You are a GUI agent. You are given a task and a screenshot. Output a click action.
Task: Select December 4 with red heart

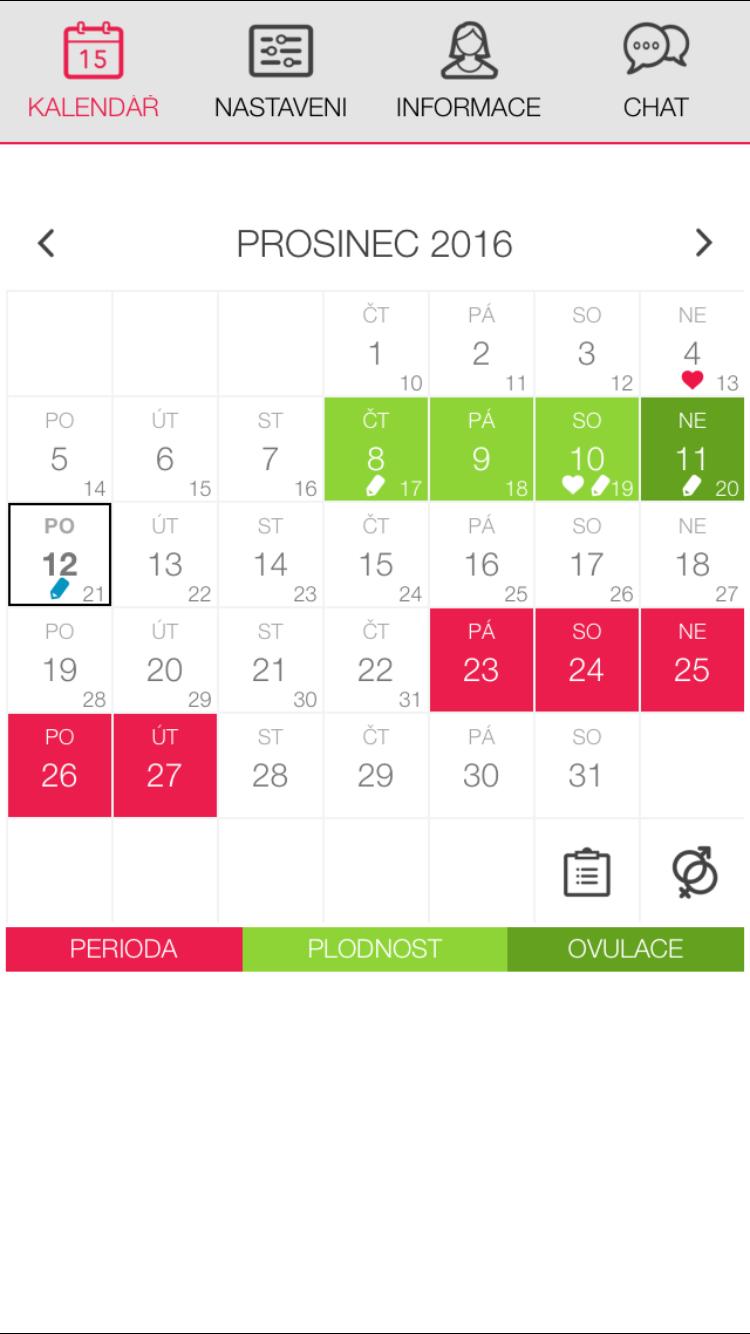[x=692, y=345]
